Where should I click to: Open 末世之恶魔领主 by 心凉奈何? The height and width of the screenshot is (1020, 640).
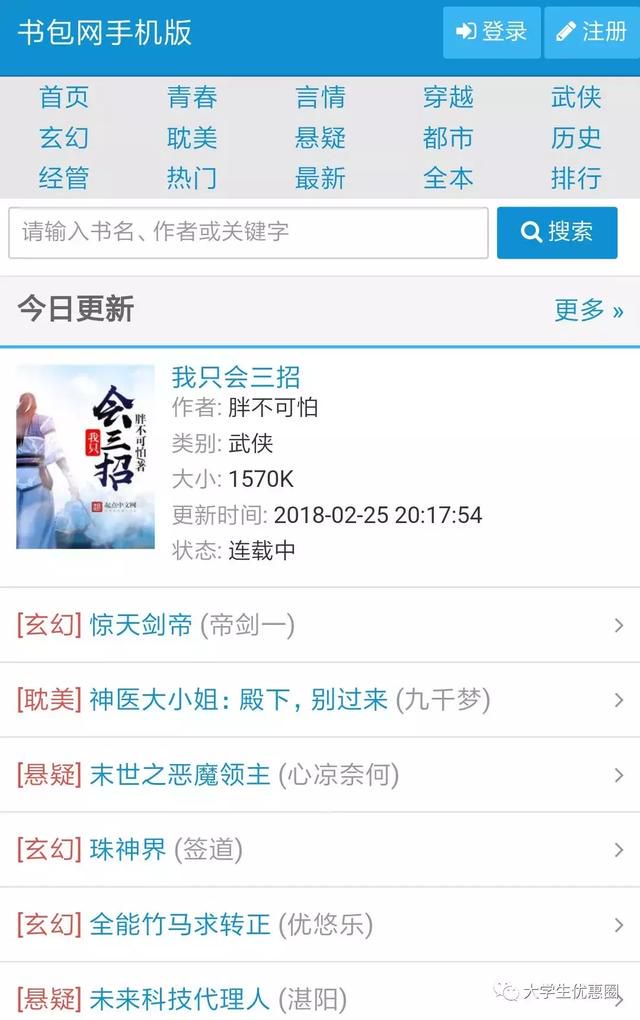pos(180,775)
